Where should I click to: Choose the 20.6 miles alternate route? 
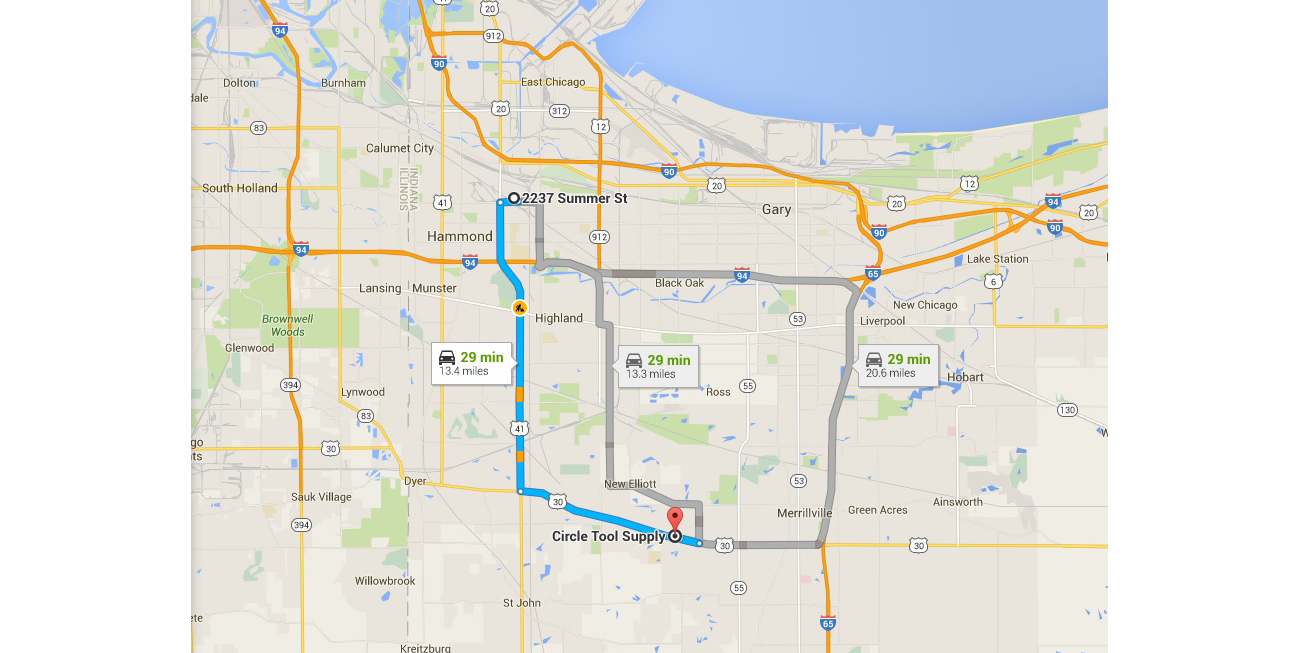click(x=897, y=365)
